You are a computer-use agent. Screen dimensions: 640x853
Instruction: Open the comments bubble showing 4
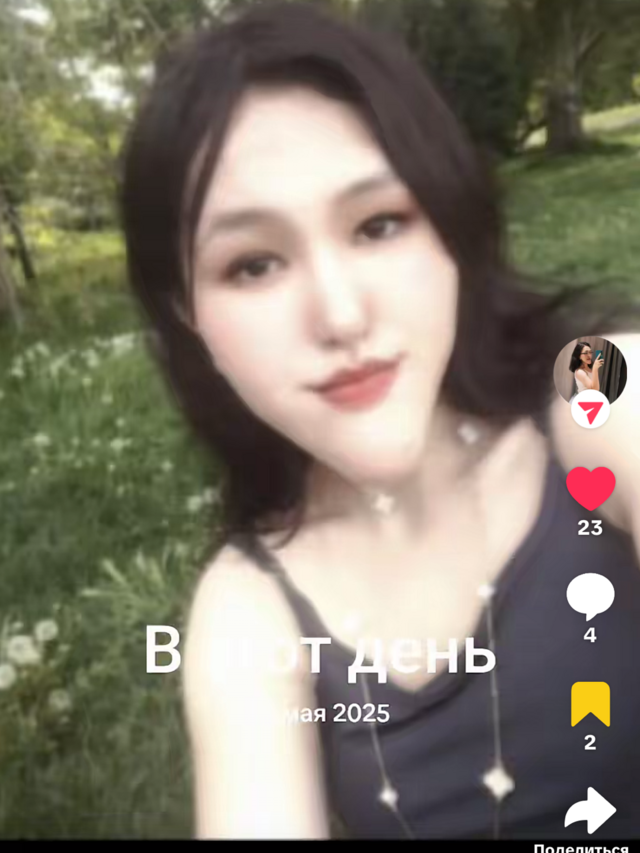point(590,596)
